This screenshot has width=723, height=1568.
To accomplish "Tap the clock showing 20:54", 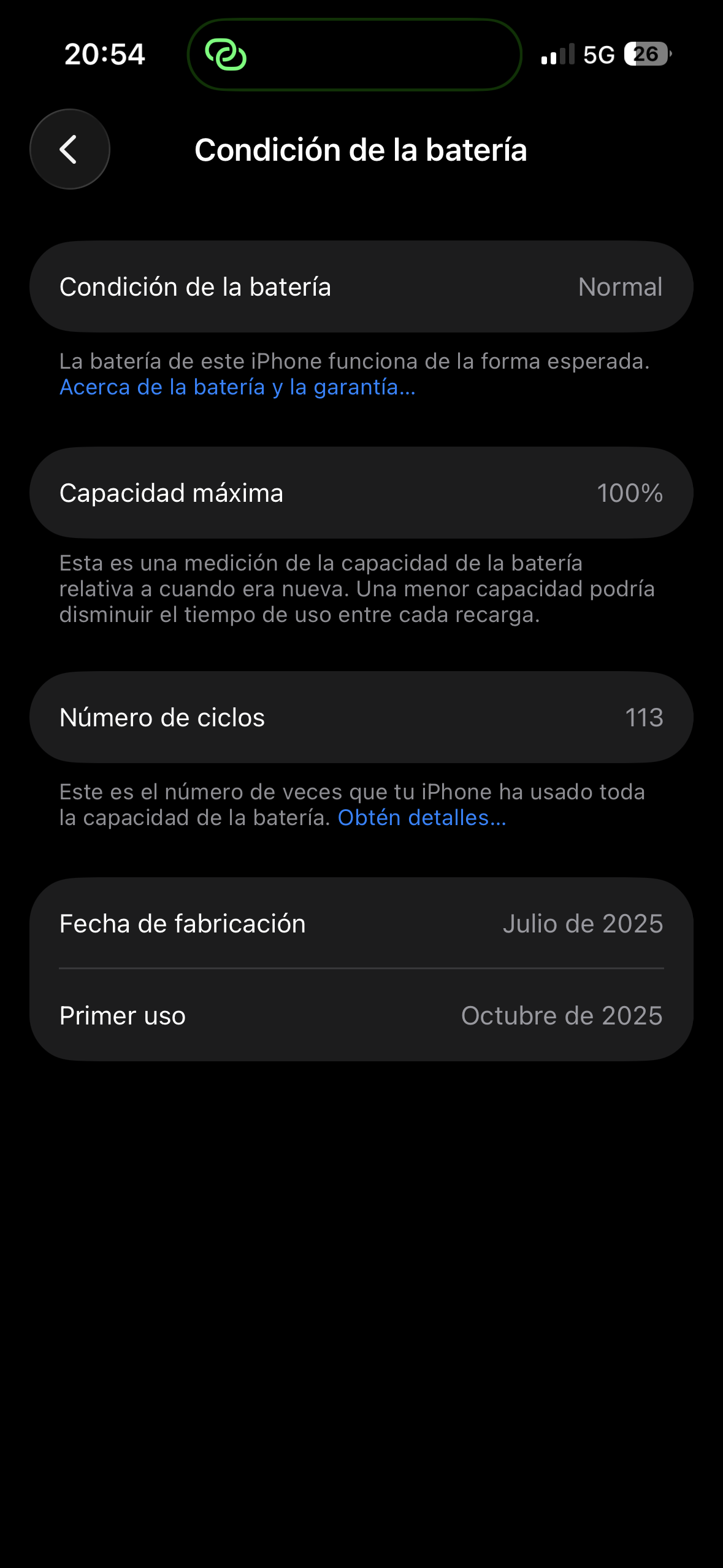I will 105,56.
